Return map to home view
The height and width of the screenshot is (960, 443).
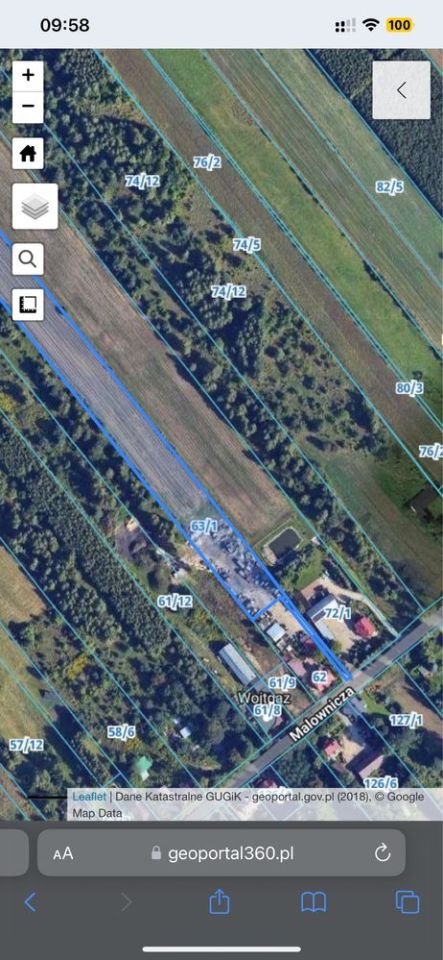click(x=28, y=153)
